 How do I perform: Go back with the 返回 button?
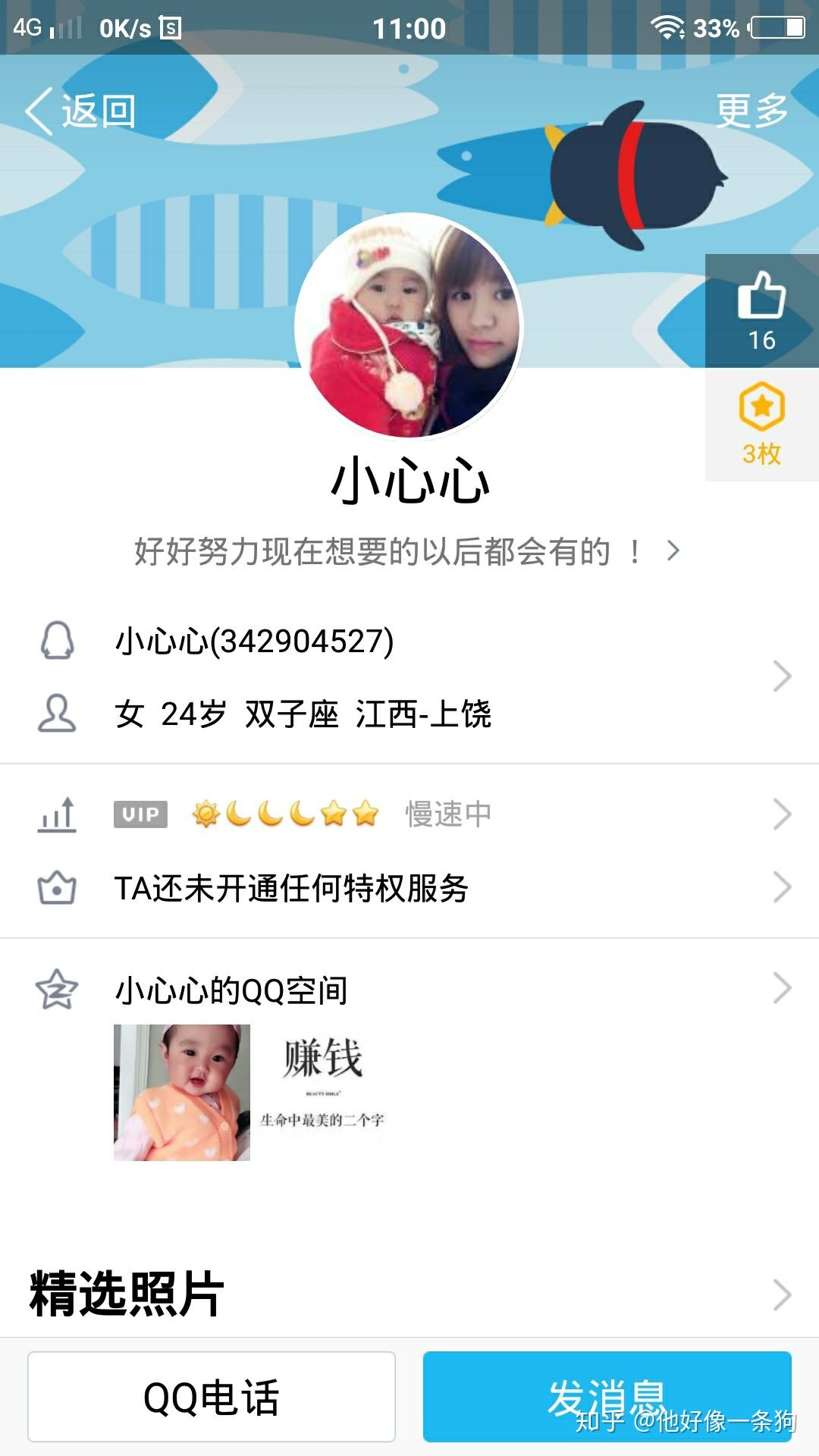pyautogui.click(x=80, y=111)
